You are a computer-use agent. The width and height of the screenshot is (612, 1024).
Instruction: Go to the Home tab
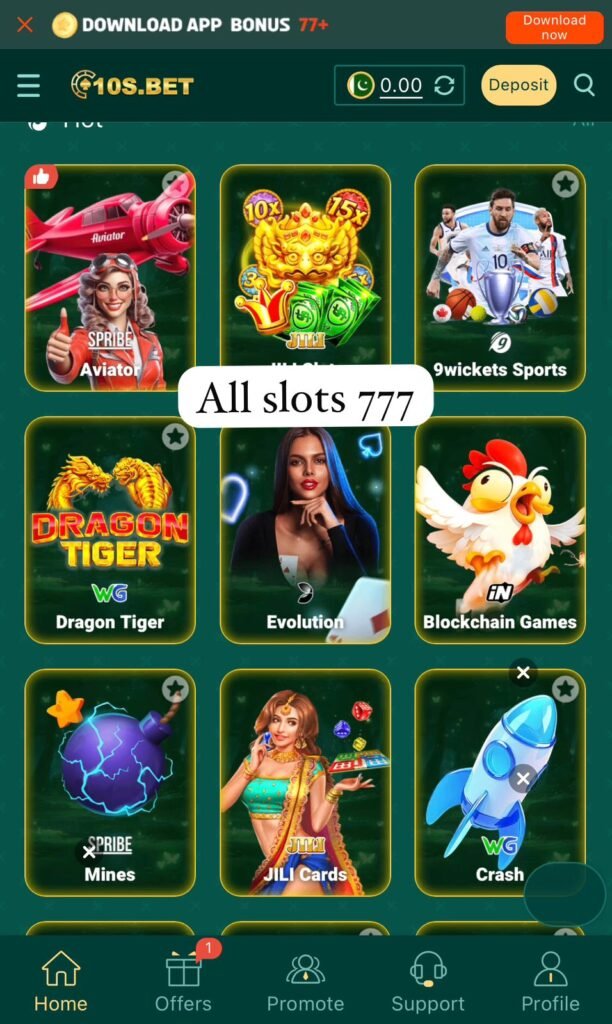pos(61,982)
